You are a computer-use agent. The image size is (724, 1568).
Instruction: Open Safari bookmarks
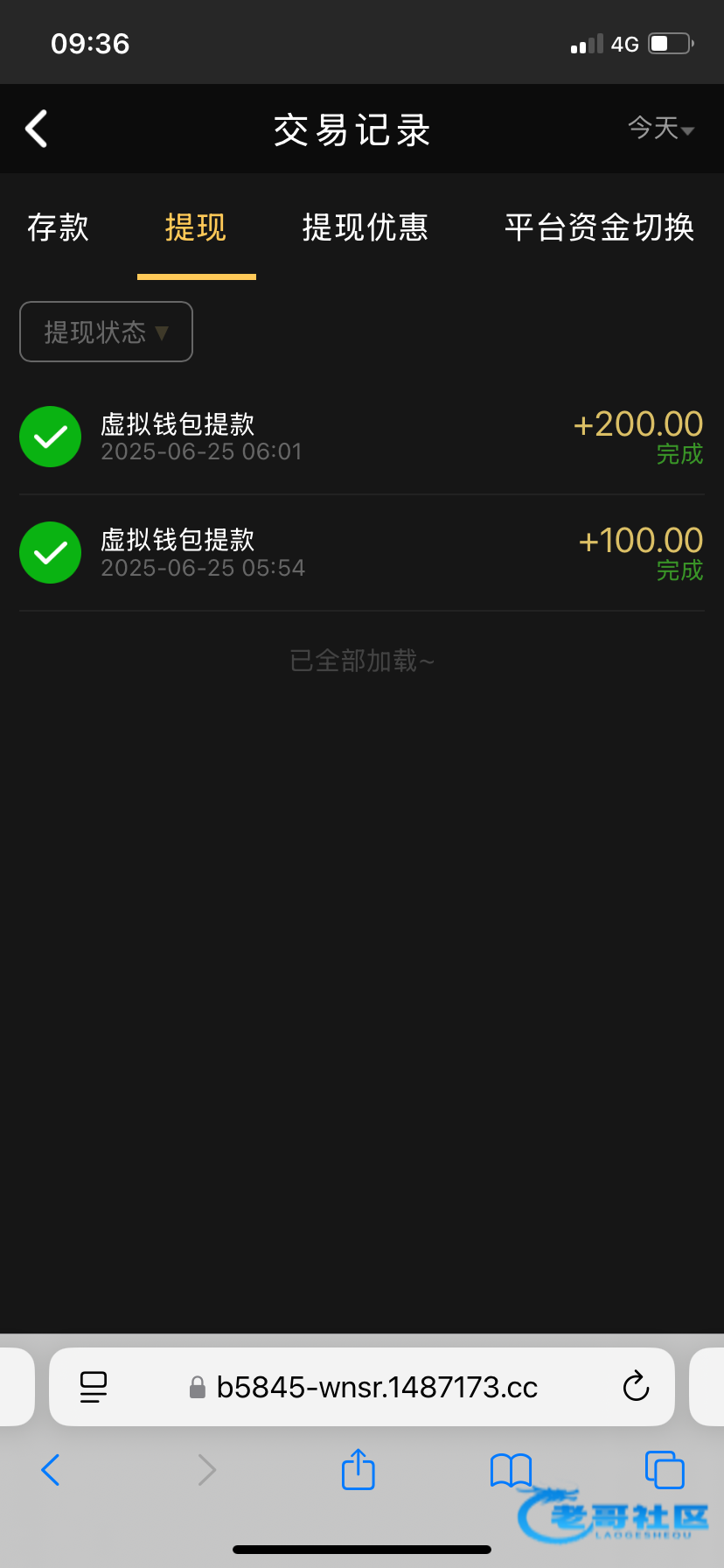[511, 1470]
